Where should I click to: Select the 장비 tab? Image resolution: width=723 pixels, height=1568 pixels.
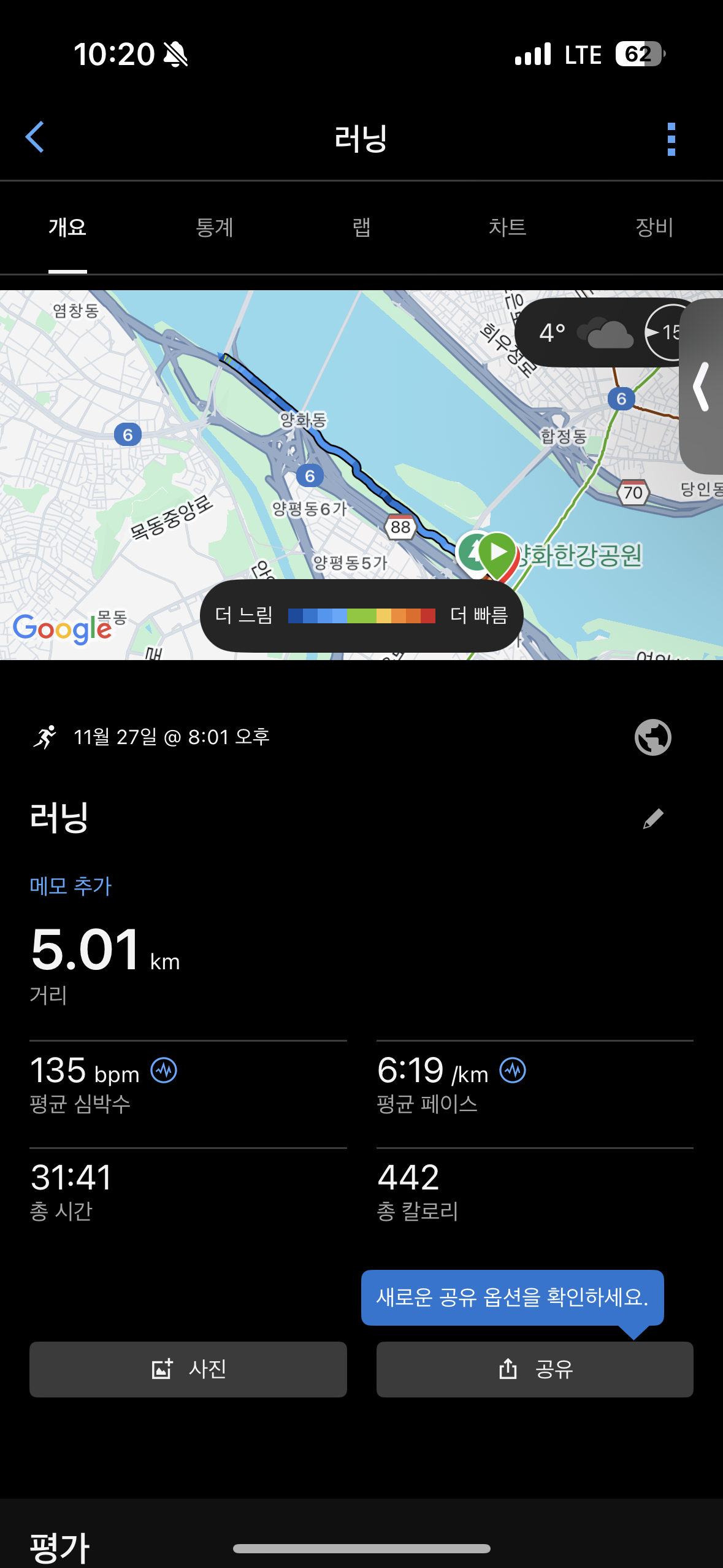pos(654,228)
